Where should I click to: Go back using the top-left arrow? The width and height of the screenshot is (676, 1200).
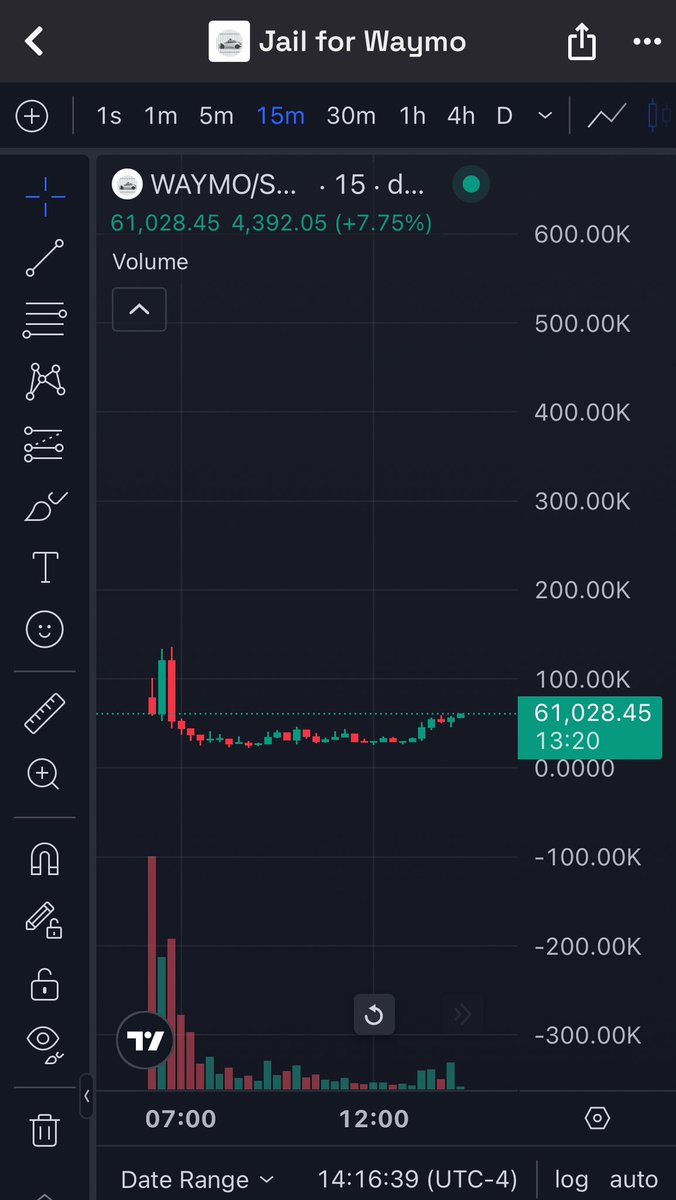tap(35, 42)
